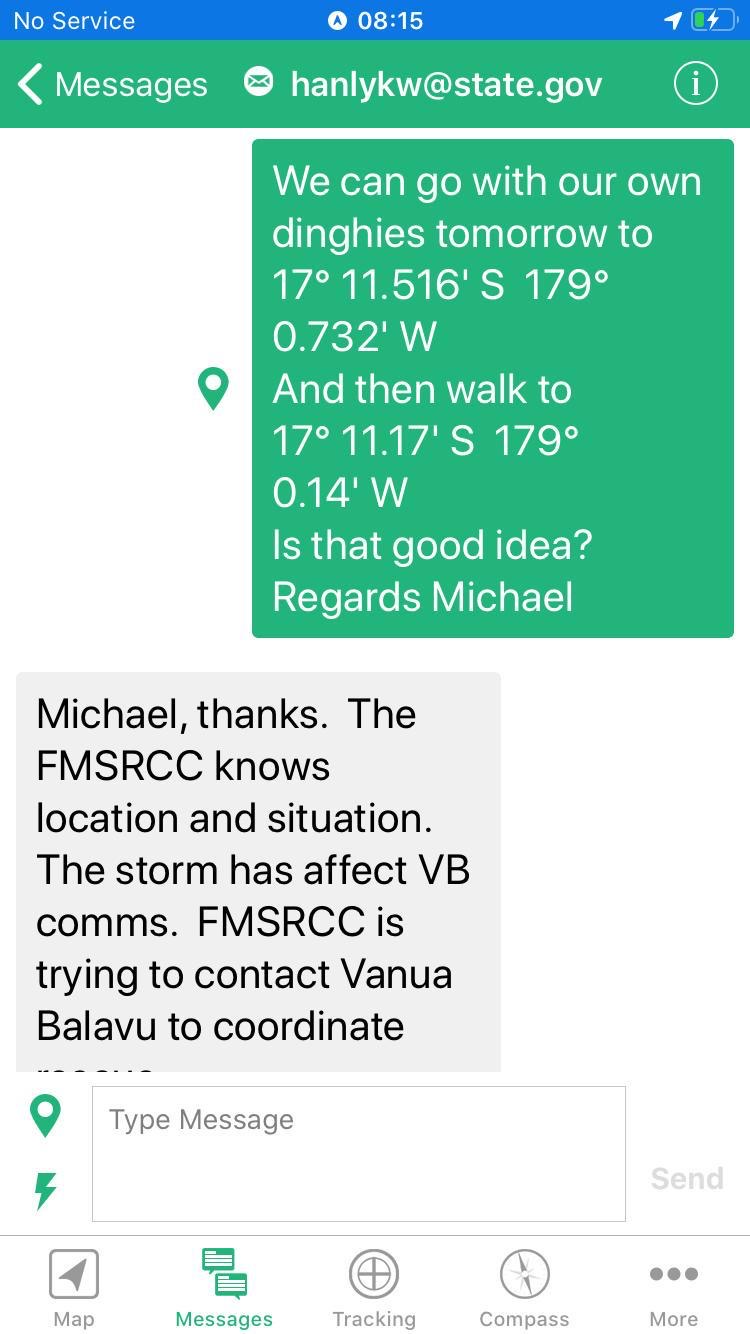Send the message
The height and width of the screenshot is (1334, 750).
click(x=686, y=1178)
